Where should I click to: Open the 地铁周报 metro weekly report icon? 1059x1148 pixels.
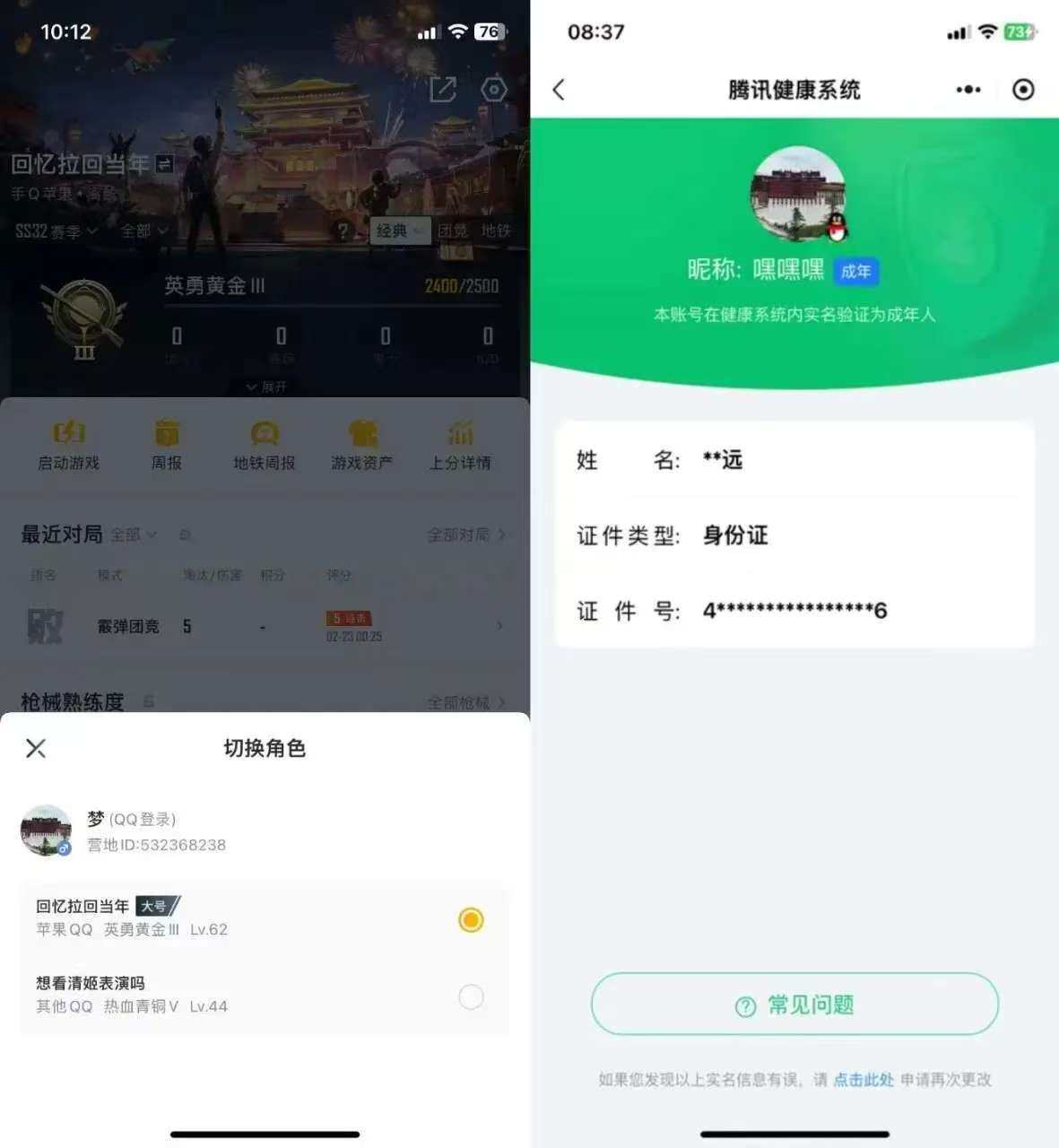coord(264,444)
